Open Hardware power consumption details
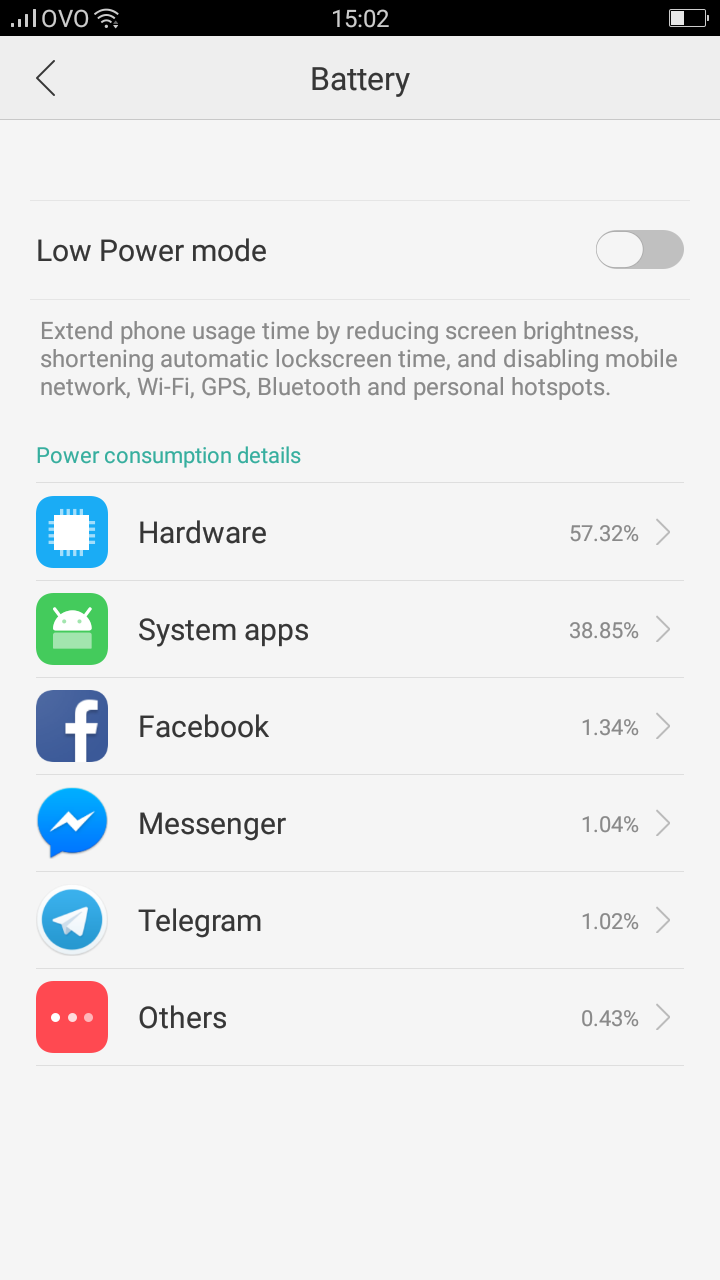Image resolution: width=720 pixels, height=1280 pixels. tap(360, 532)
